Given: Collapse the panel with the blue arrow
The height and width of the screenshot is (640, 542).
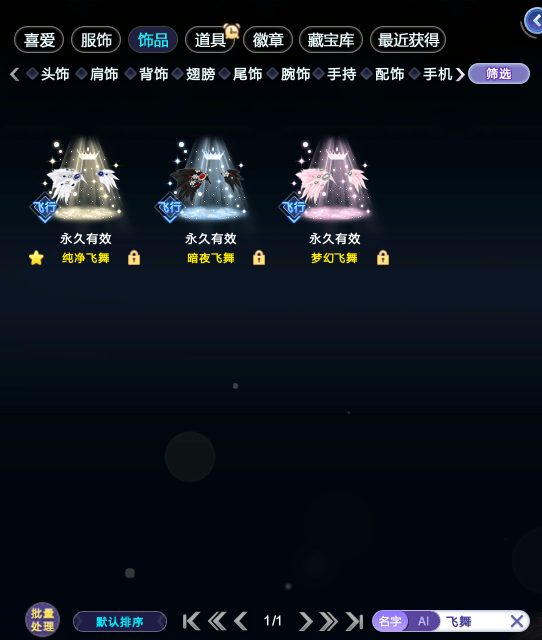Looking at the screenshot, I should pos(534,20).
